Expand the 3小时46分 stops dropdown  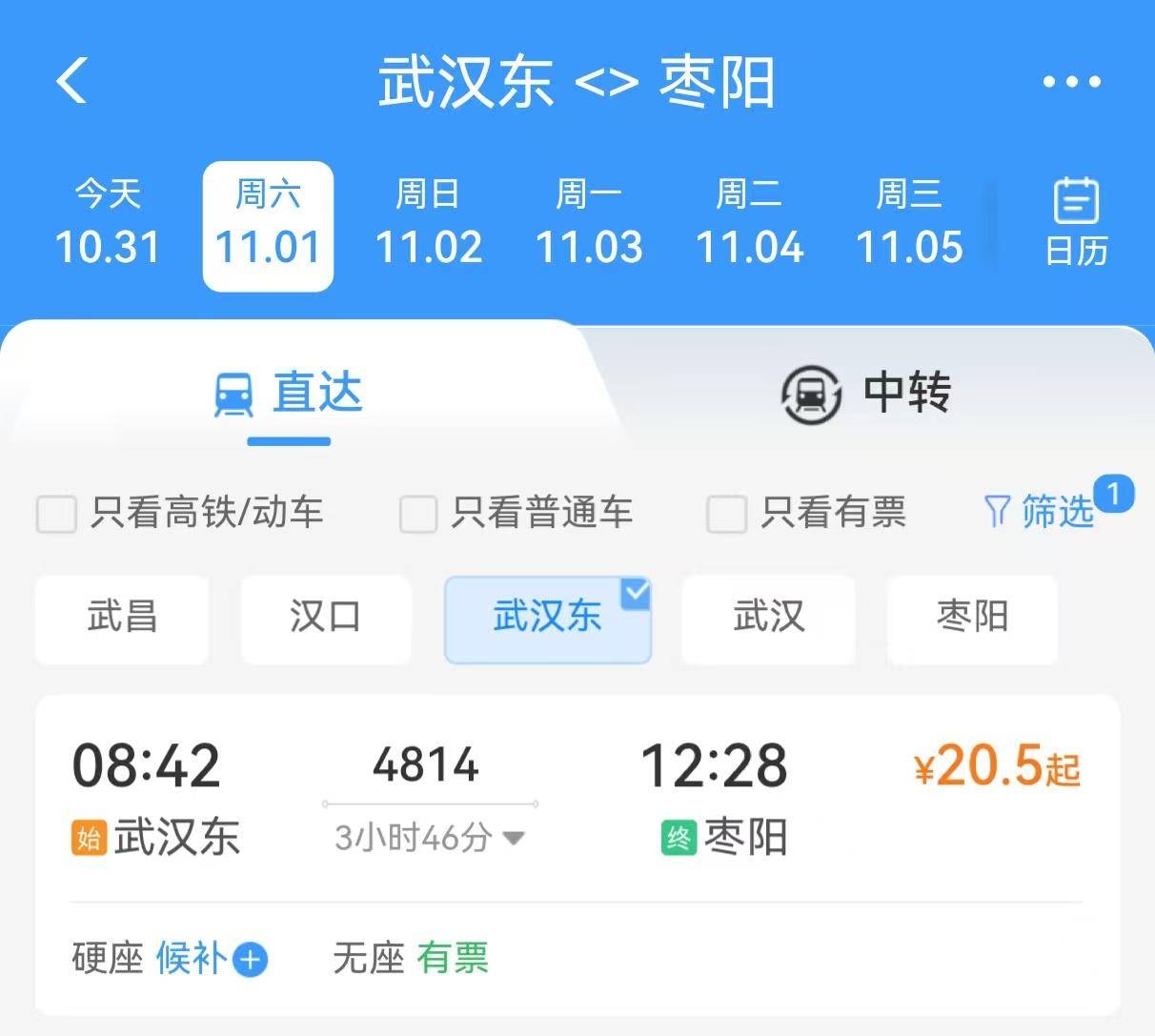tap(430, 838)
